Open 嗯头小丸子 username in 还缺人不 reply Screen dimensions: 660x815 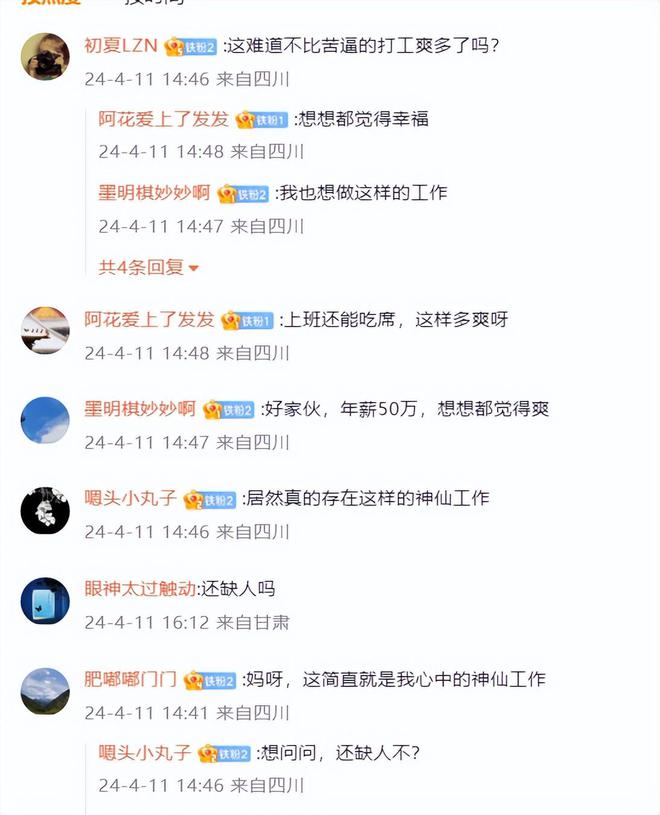[144, 752]
